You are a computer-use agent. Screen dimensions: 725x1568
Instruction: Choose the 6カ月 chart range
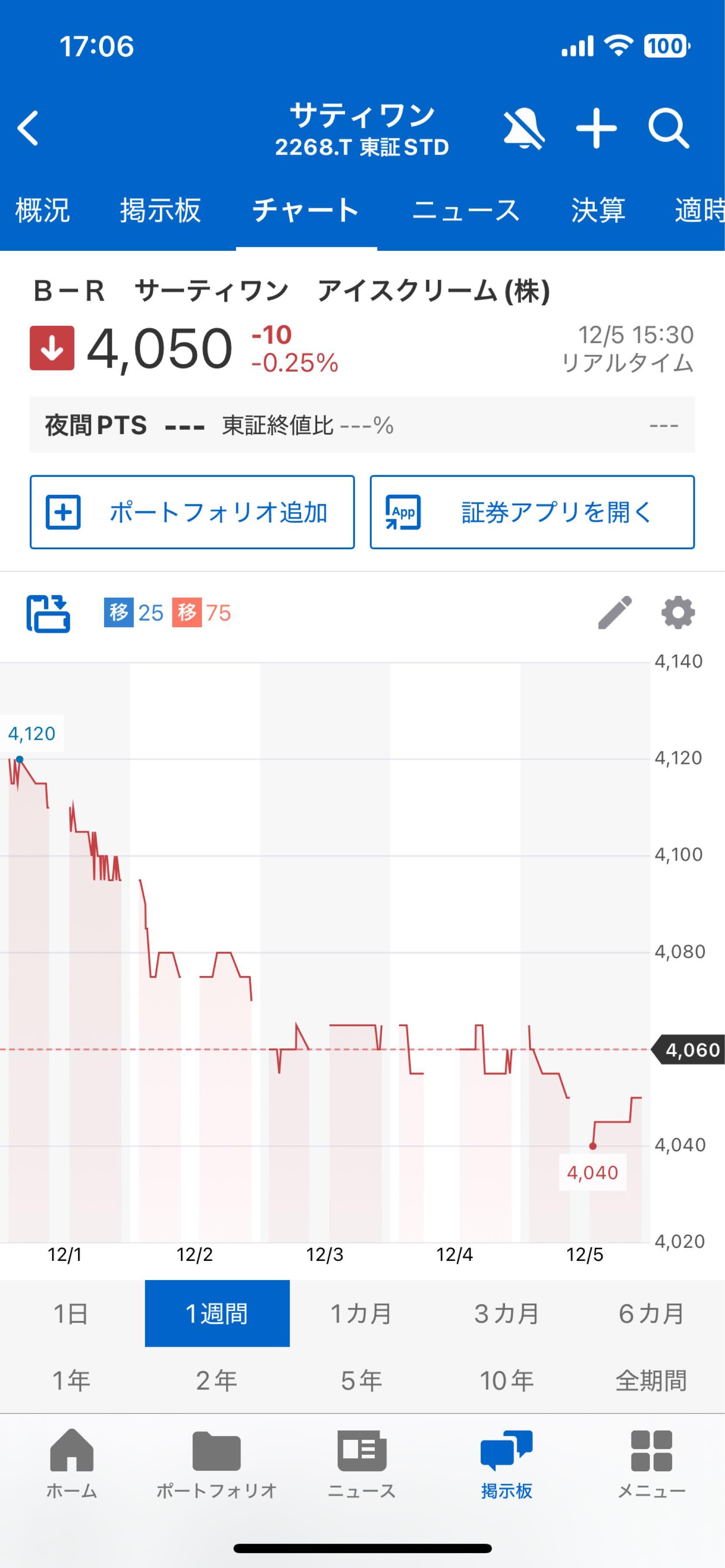coord(651,1314)
